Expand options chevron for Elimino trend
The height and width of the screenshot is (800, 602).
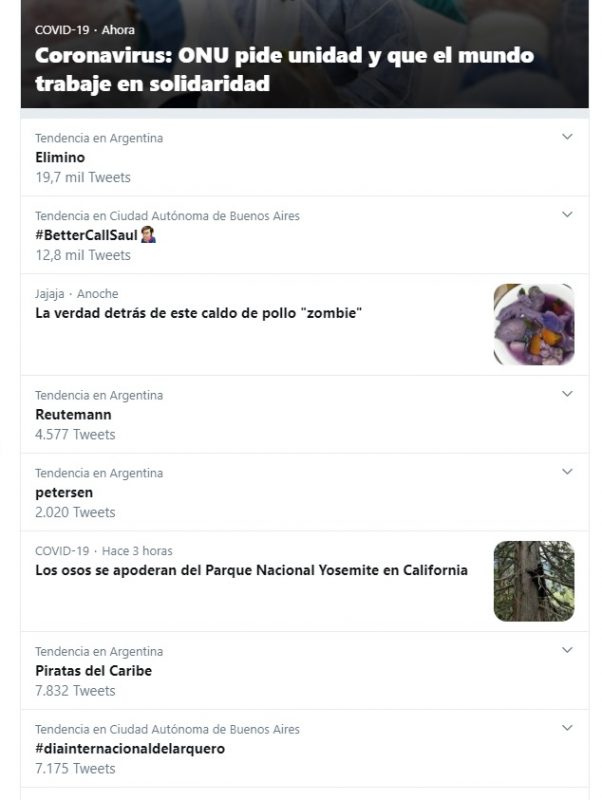(x=567, y=137)
